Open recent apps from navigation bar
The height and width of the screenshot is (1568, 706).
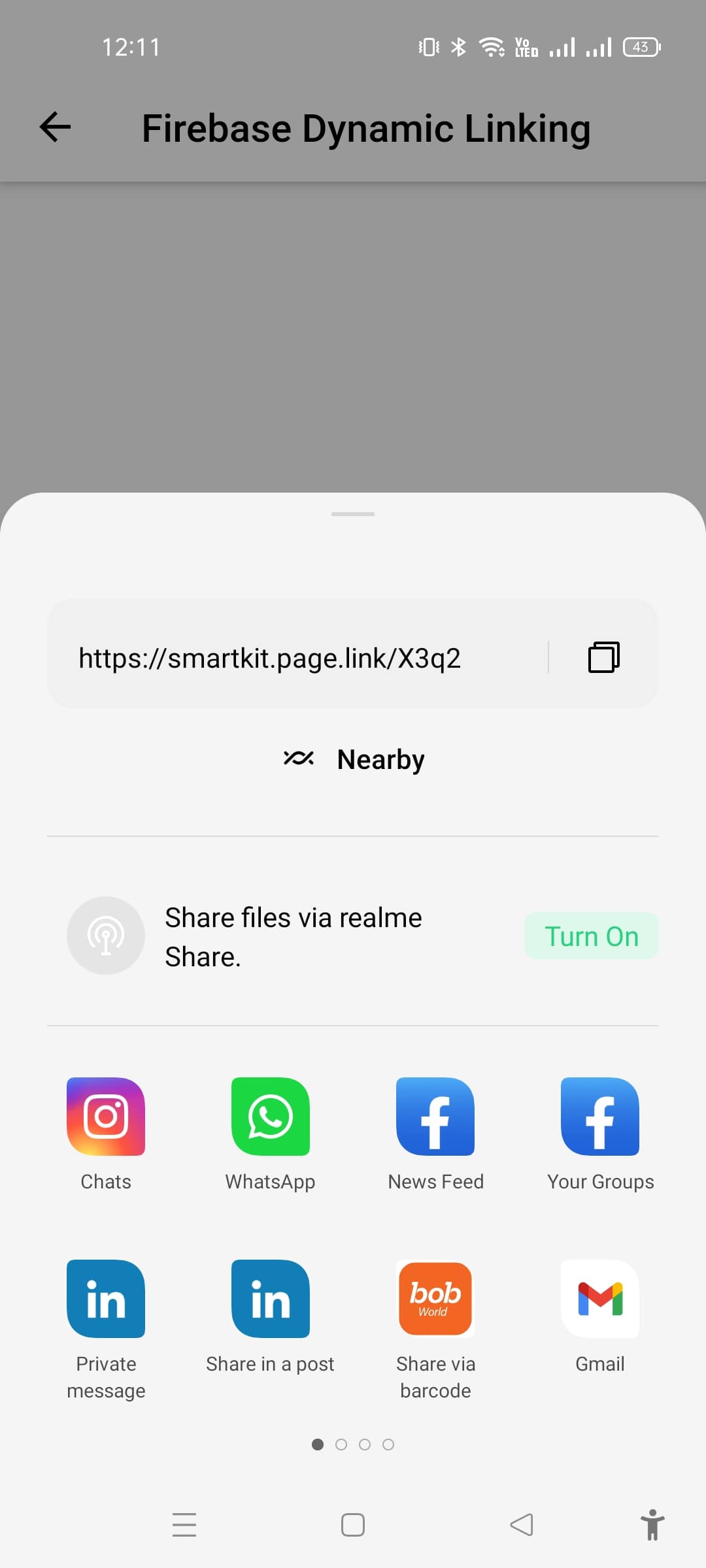(x=184, y=1525)
